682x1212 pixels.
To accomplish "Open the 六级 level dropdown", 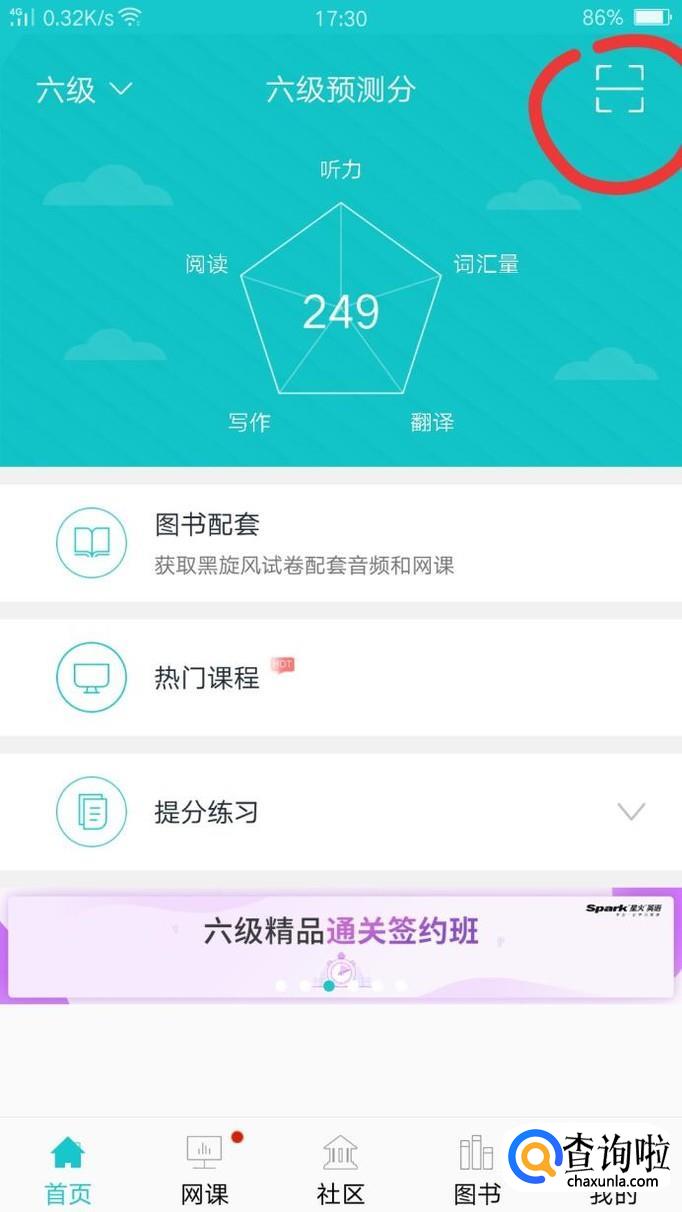I will 84,90.
